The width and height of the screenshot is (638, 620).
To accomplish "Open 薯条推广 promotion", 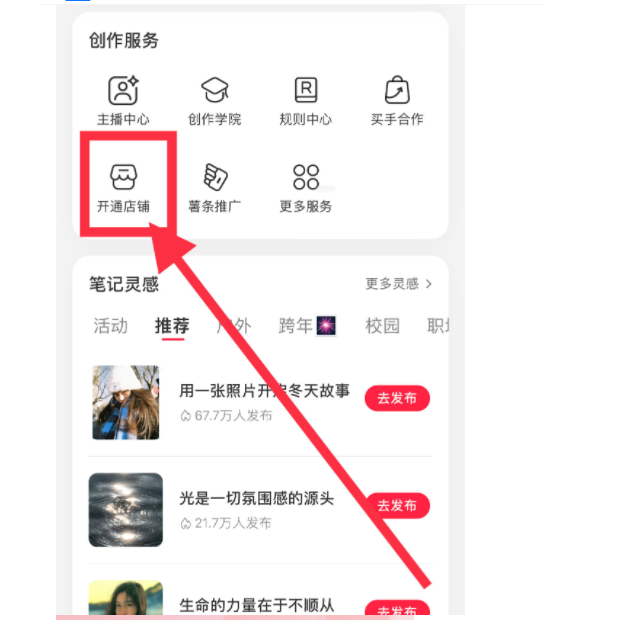I will click(x=215, y=188).
